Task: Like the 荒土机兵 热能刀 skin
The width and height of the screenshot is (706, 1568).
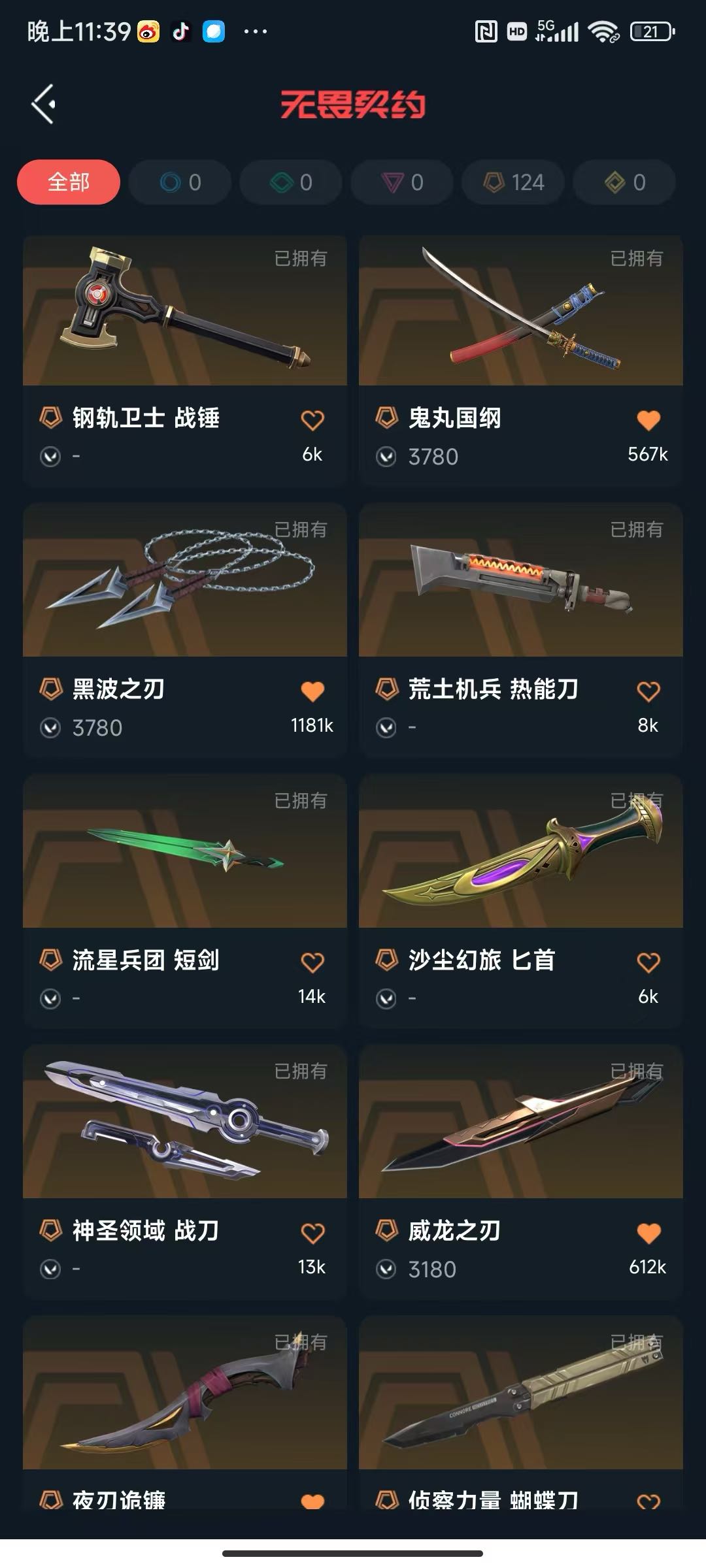Action: coord(648,691)
